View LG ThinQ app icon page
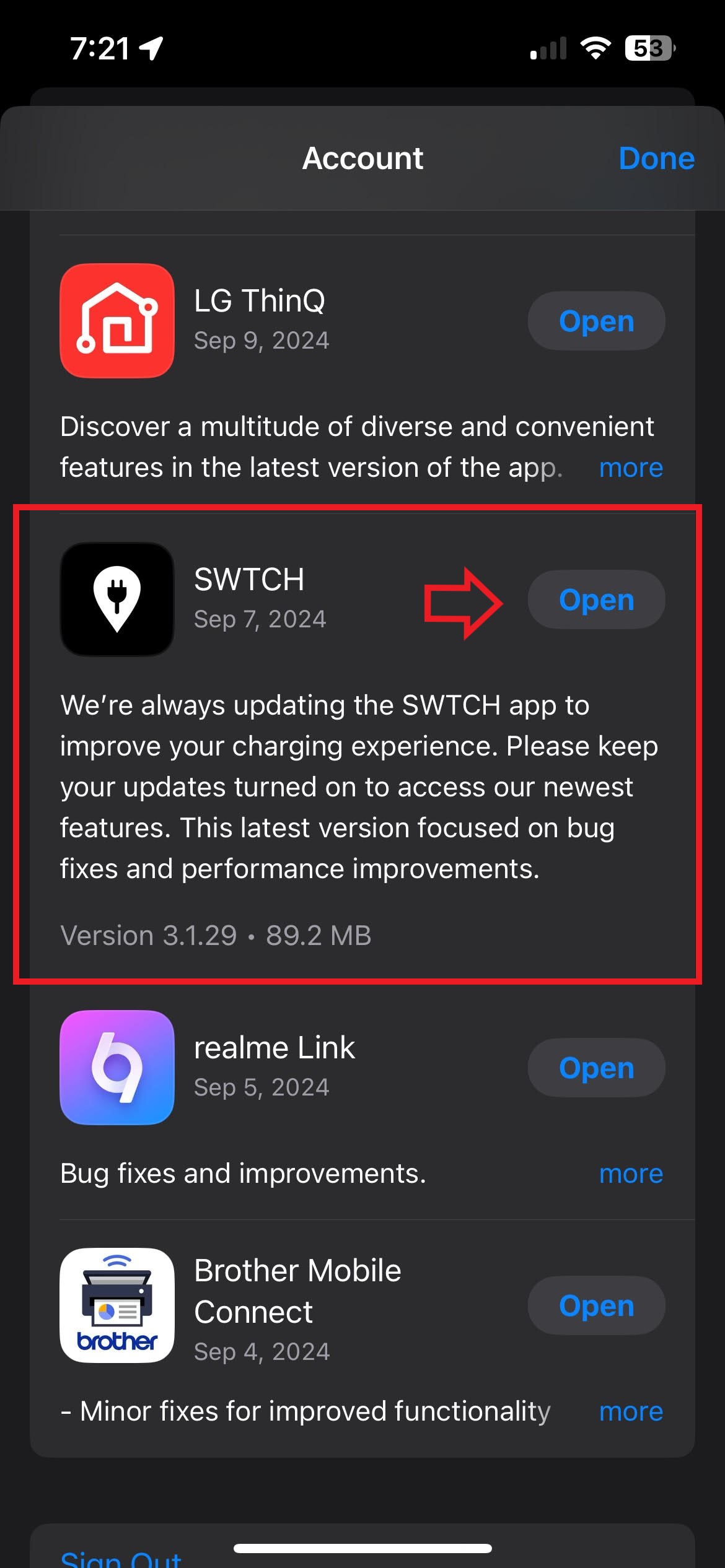The width and height of the screenshot is (725, 1568). click(x=117, y=321)
